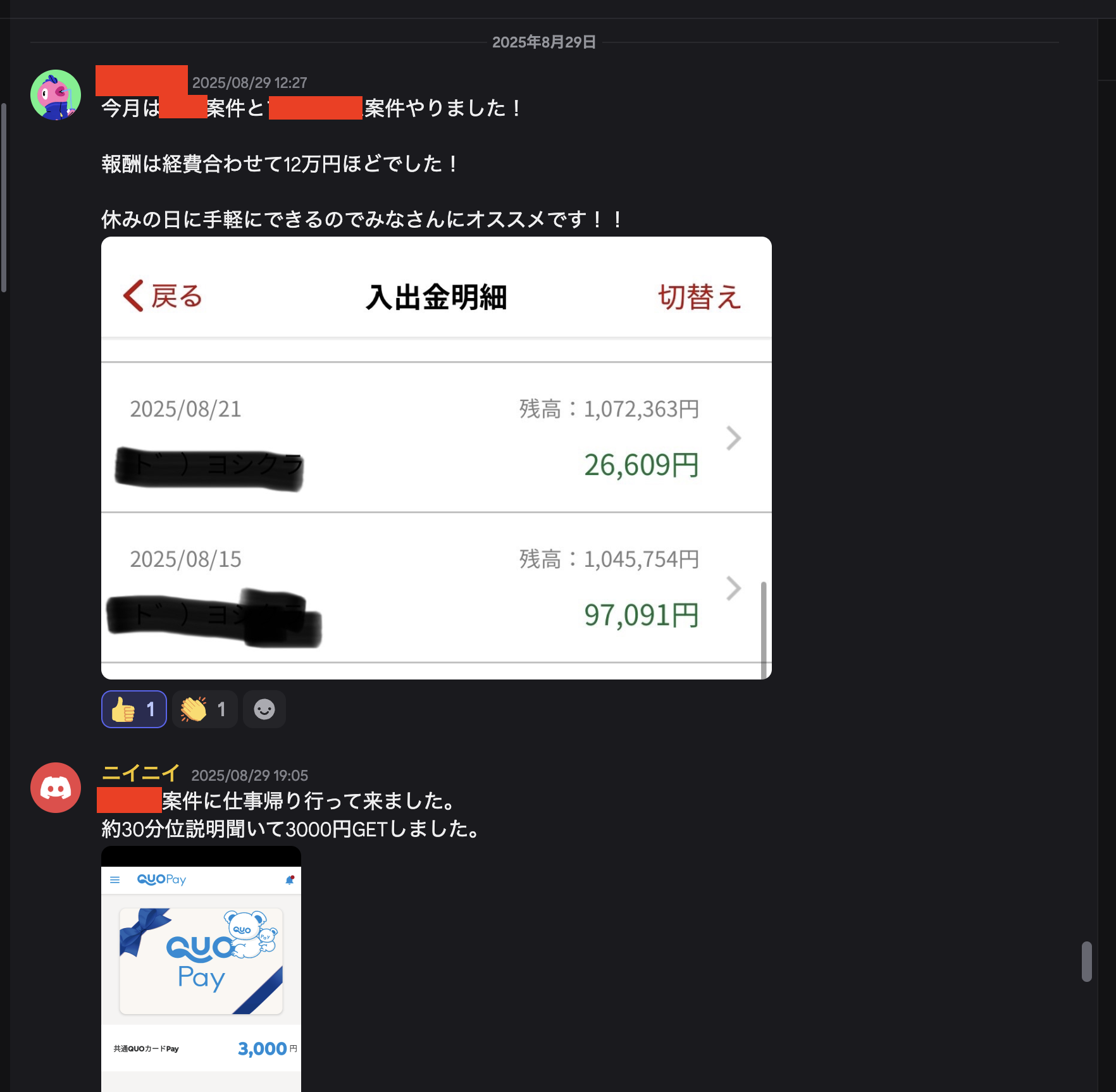Open the first poster's green avatar
1116x1092 pixels.
click(56, 95)
